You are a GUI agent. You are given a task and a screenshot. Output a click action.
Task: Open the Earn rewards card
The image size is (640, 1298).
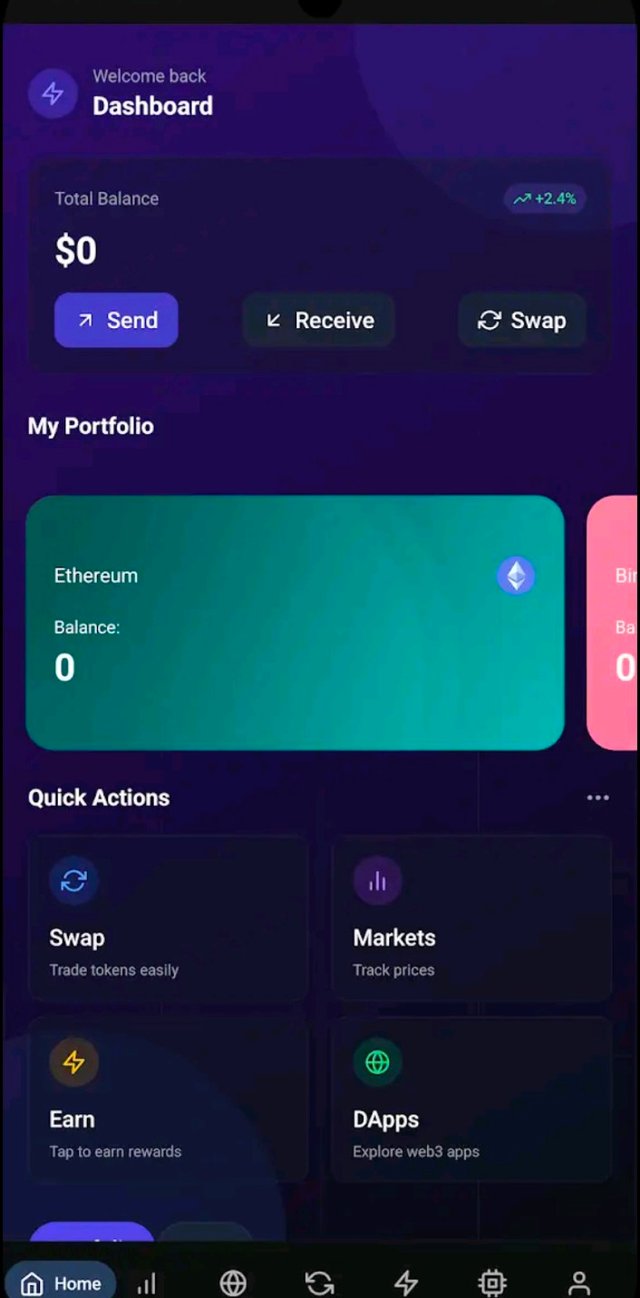click(168, 1099)
